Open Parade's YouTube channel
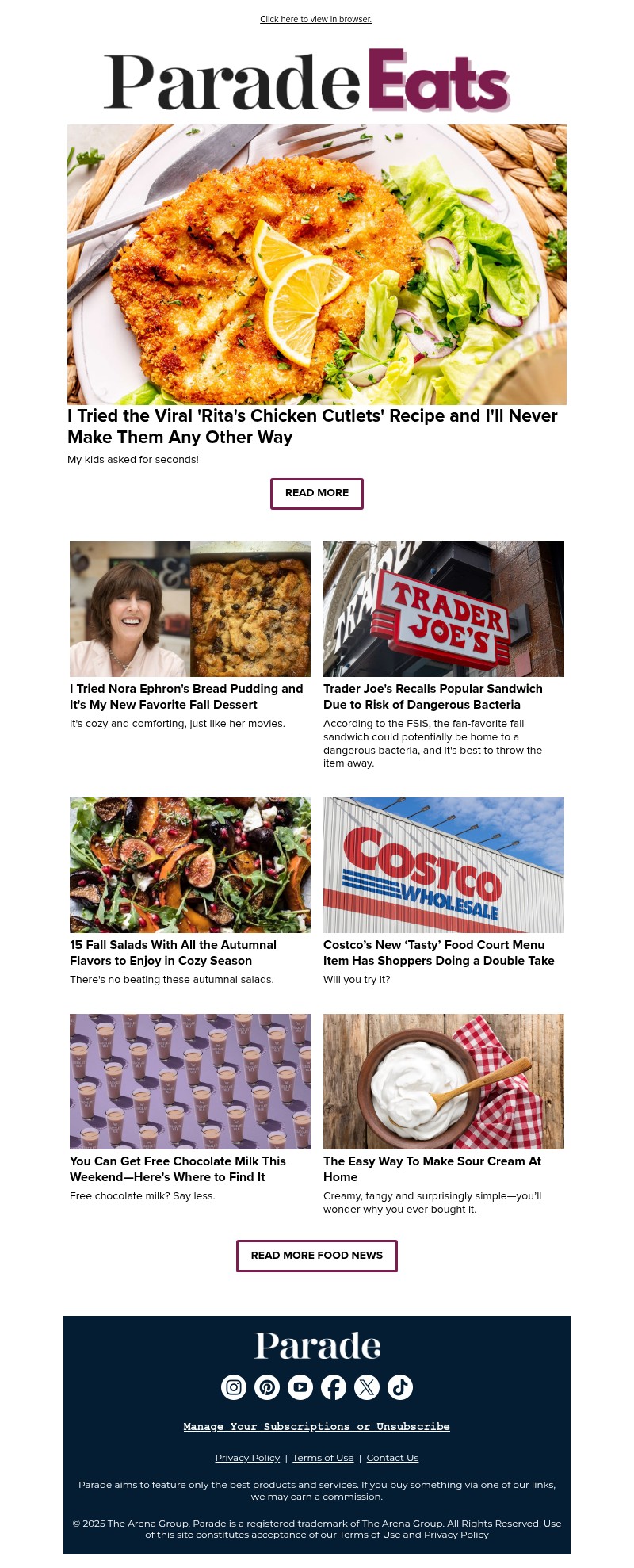Screen dimensions: 634x1568 pos(300,1387)
